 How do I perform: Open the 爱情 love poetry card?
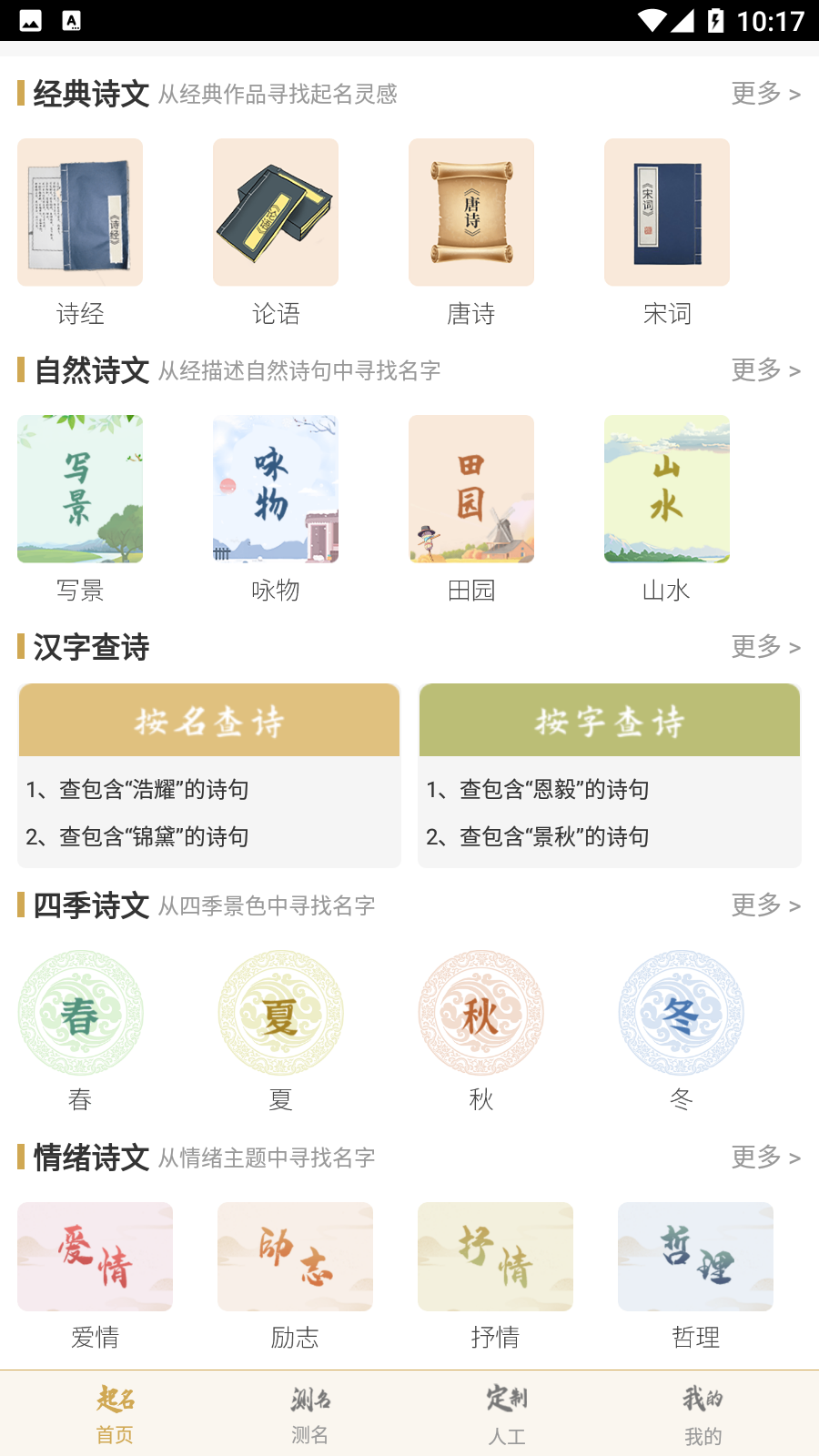coord(95,1257)
